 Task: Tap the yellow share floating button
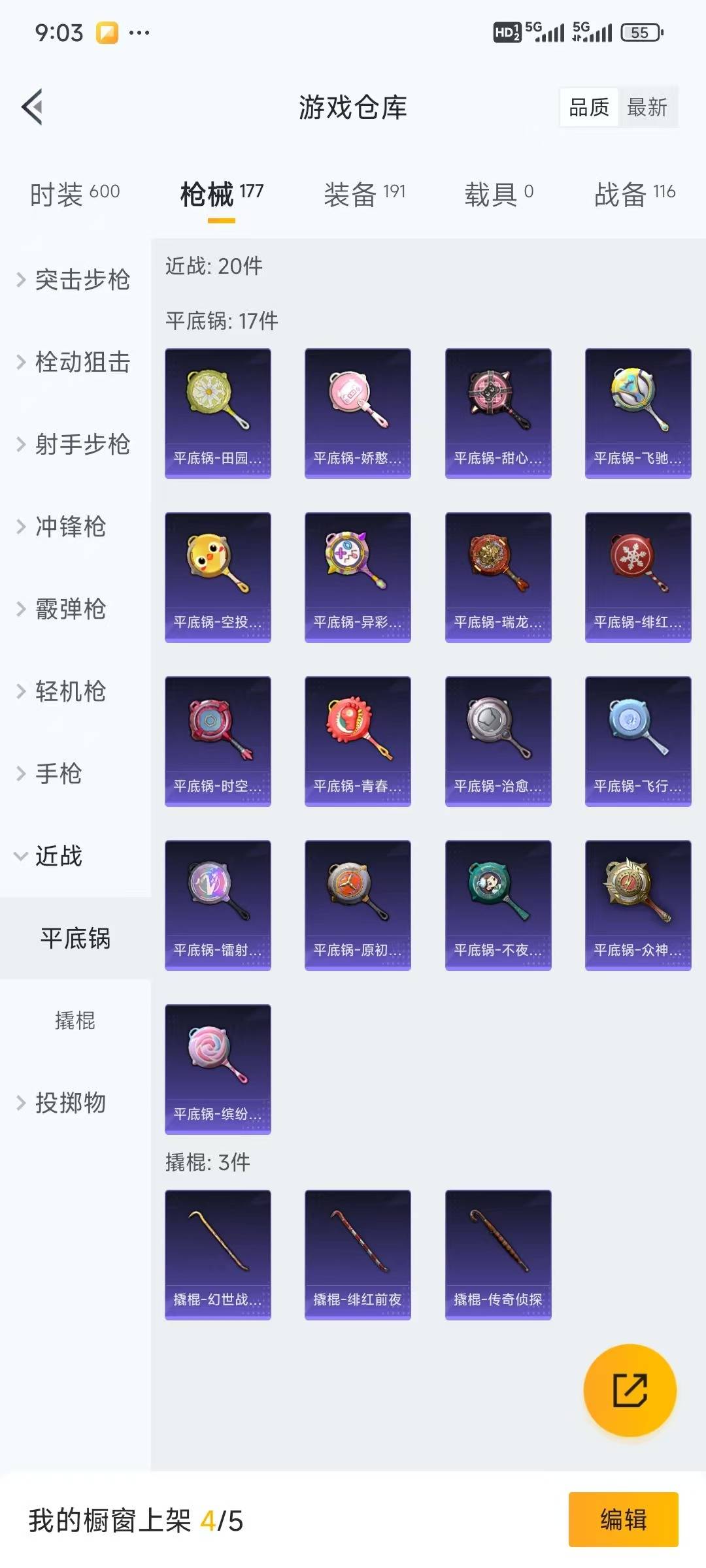click(630, 1390)
